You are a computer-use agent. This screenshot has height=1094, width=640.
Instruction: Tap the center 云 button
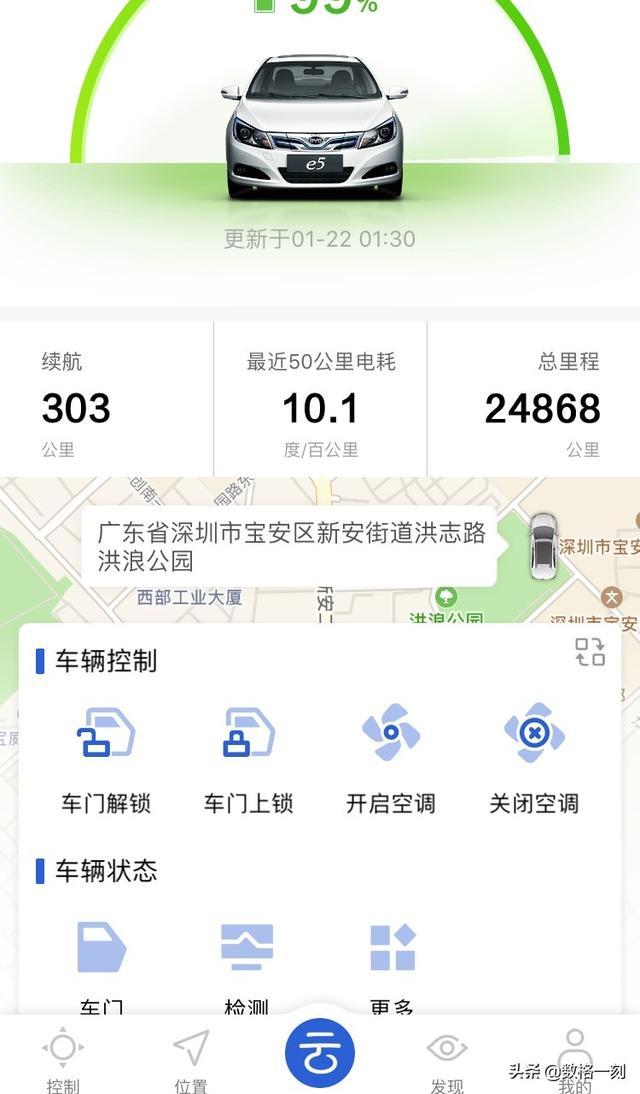(x=320, y=1053)
